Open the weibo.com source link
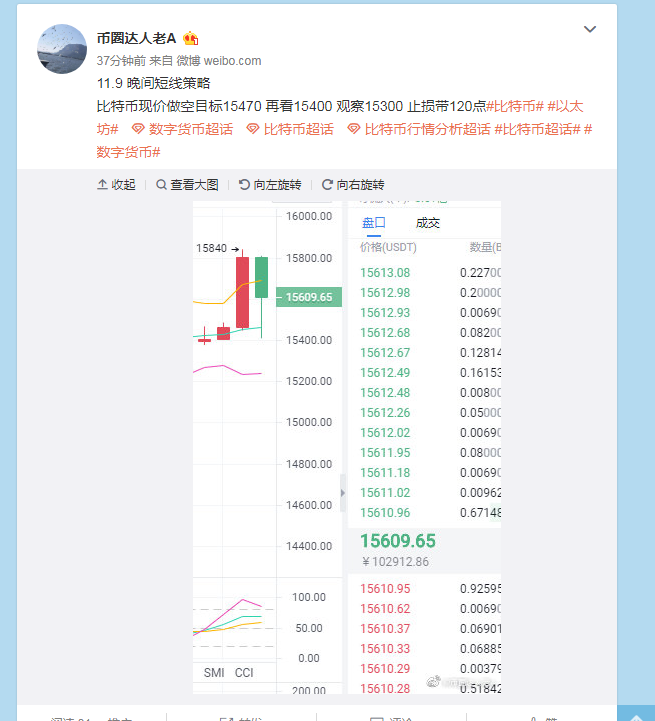 233,61
